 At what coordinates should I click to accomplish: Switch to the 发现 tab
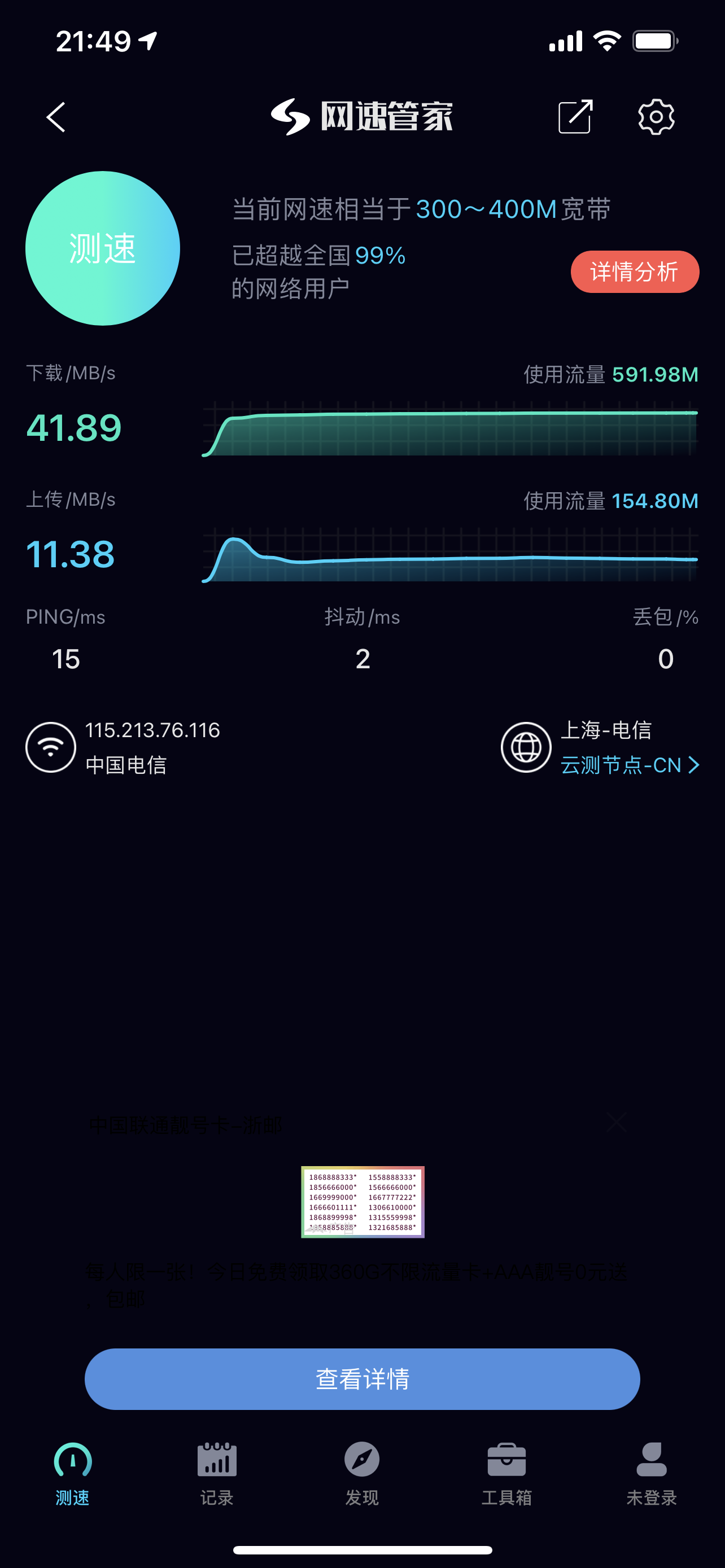362,1473
